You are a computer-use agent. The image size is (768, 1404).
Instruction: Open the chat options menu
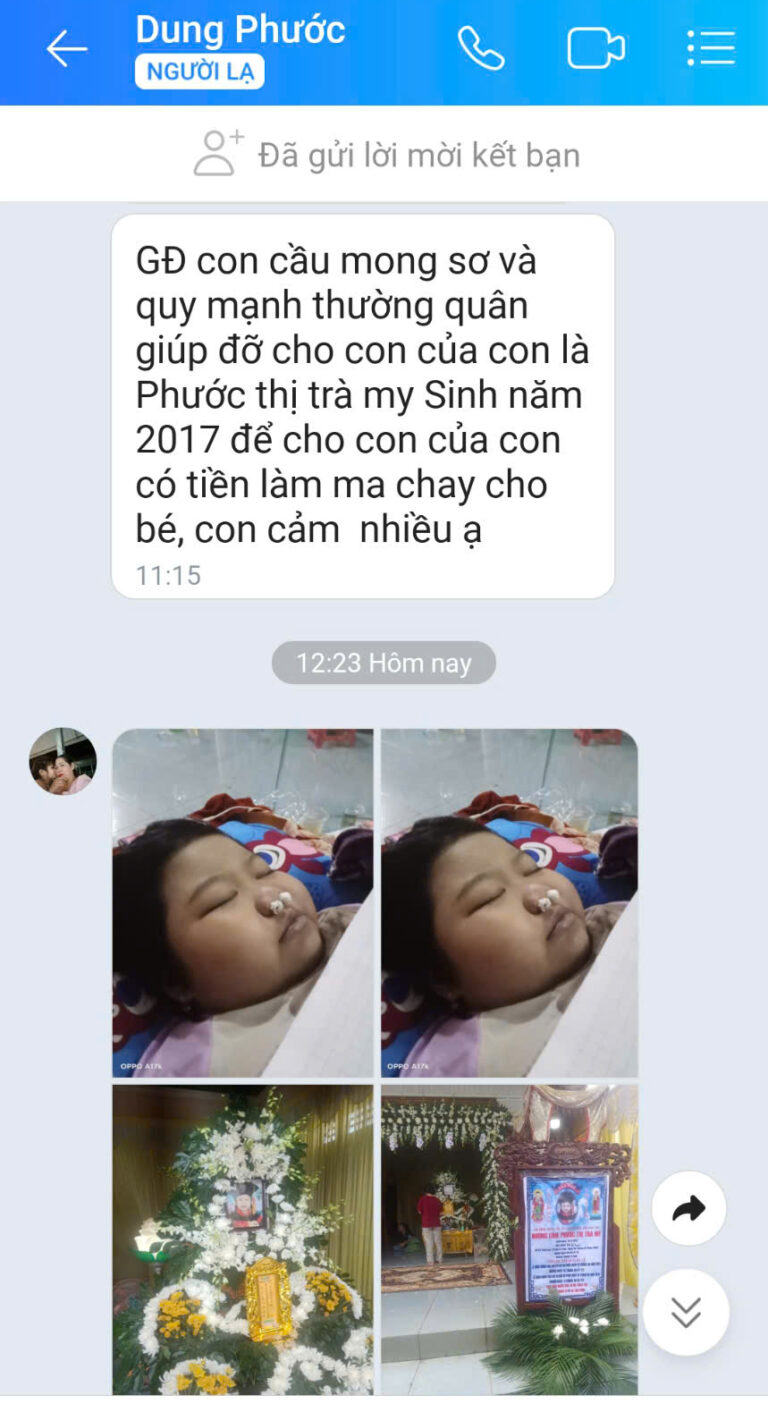pos(711,48)
